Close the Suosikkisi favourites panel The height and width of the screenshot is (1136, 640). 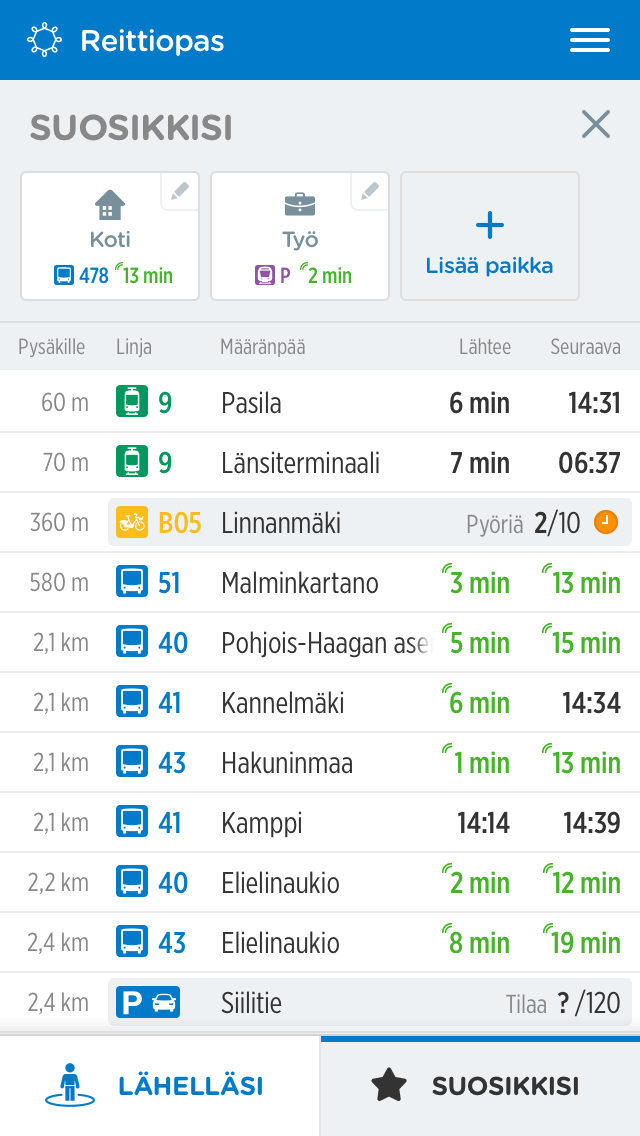[596, 125]
